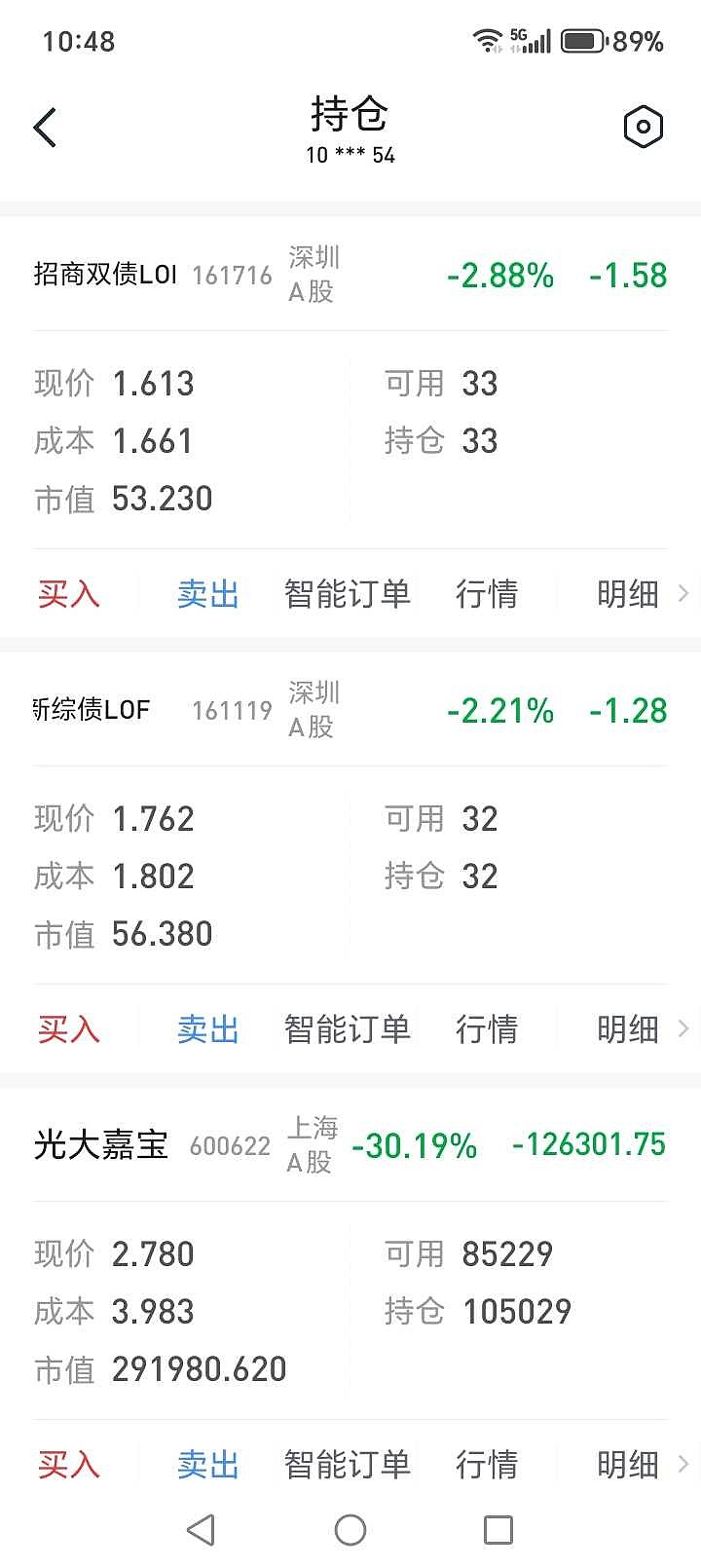Viewport: 701px width, 1568px height.
Task: Tap the 明细 option for 光大嘉宝
Action: click(628, 1464)
